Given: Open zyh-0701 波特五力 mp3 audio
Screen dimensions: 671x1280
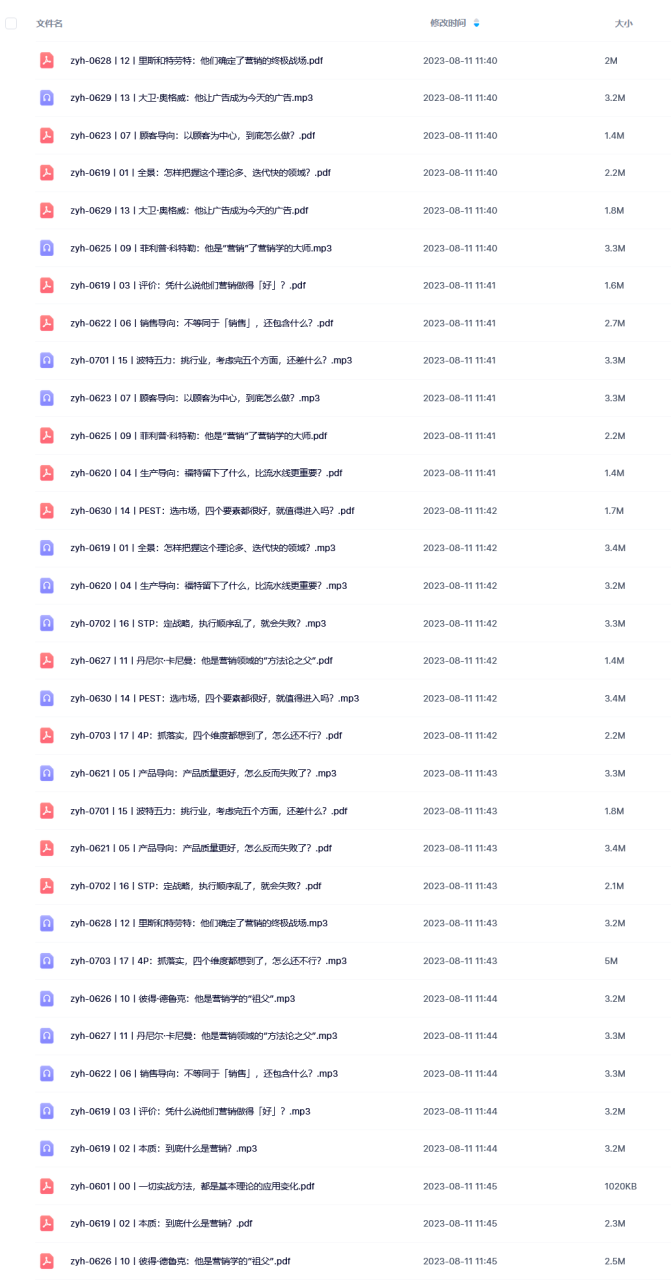Looking at the screenshot, I should pos(211,361).
